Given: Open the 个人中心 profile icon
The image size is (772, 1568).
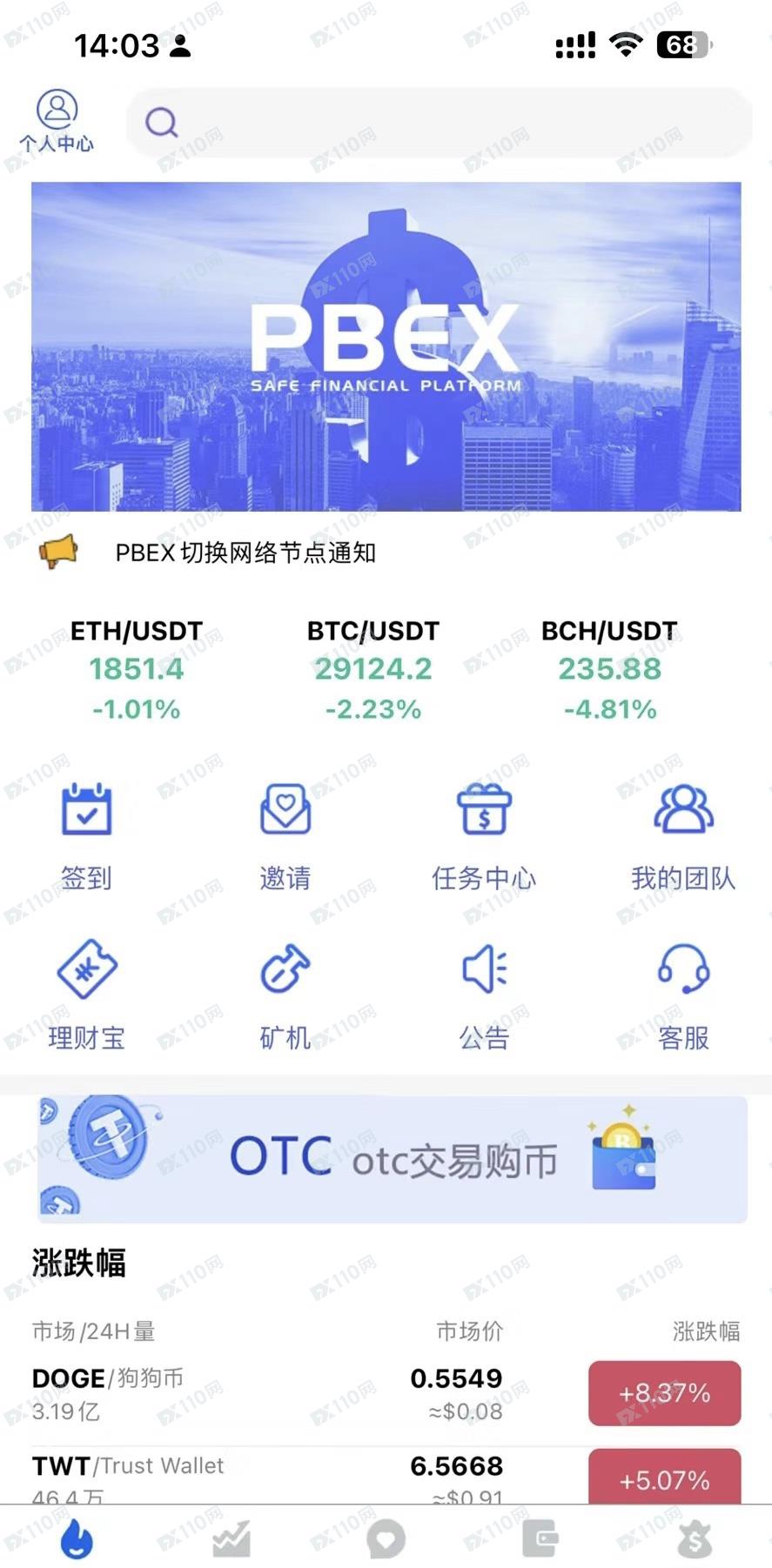Looking at the screenshot, I should (57, 120).
